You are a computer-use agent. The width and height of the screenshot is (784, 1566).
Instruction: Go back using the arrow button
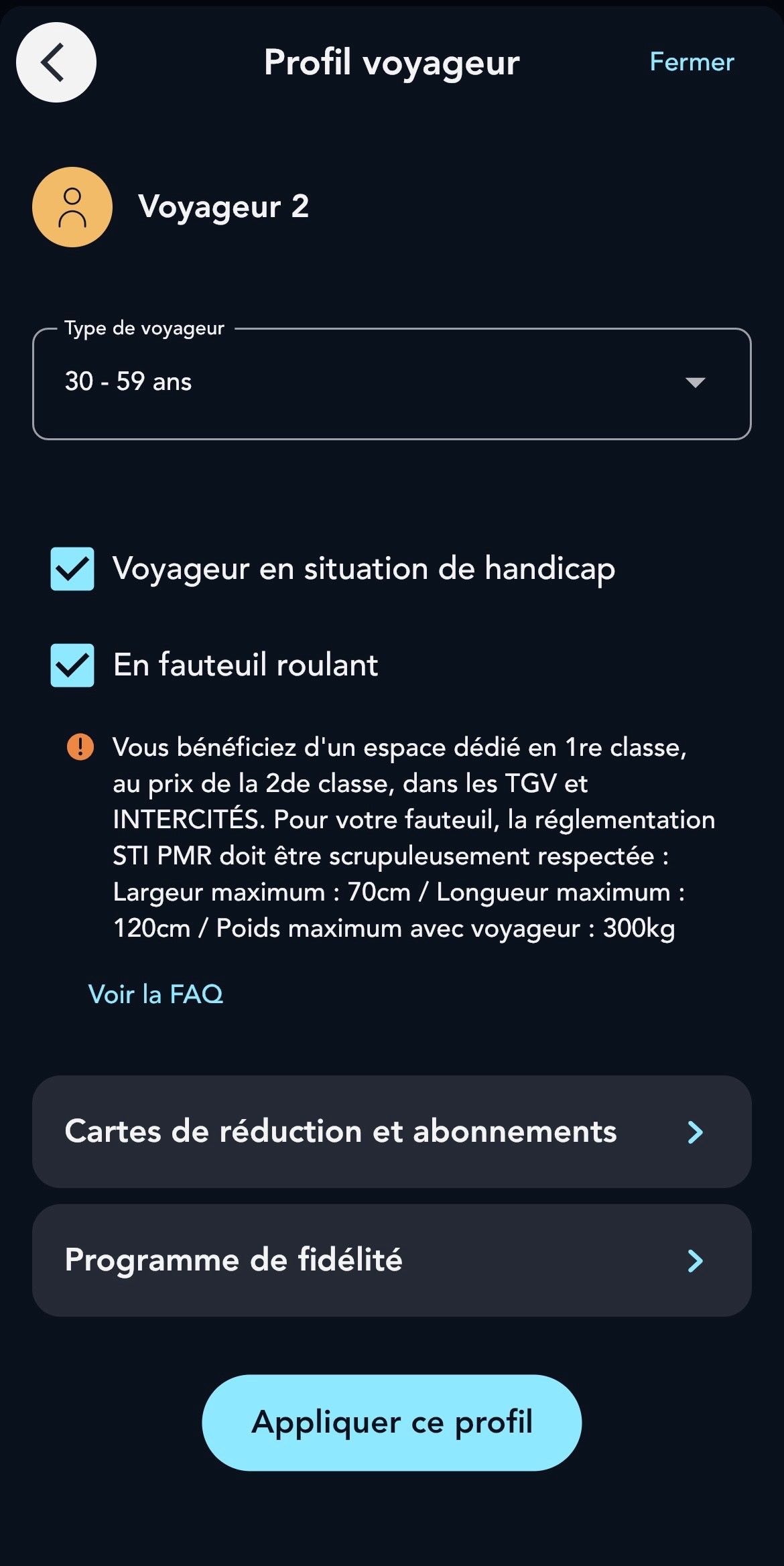coord(56,62)
